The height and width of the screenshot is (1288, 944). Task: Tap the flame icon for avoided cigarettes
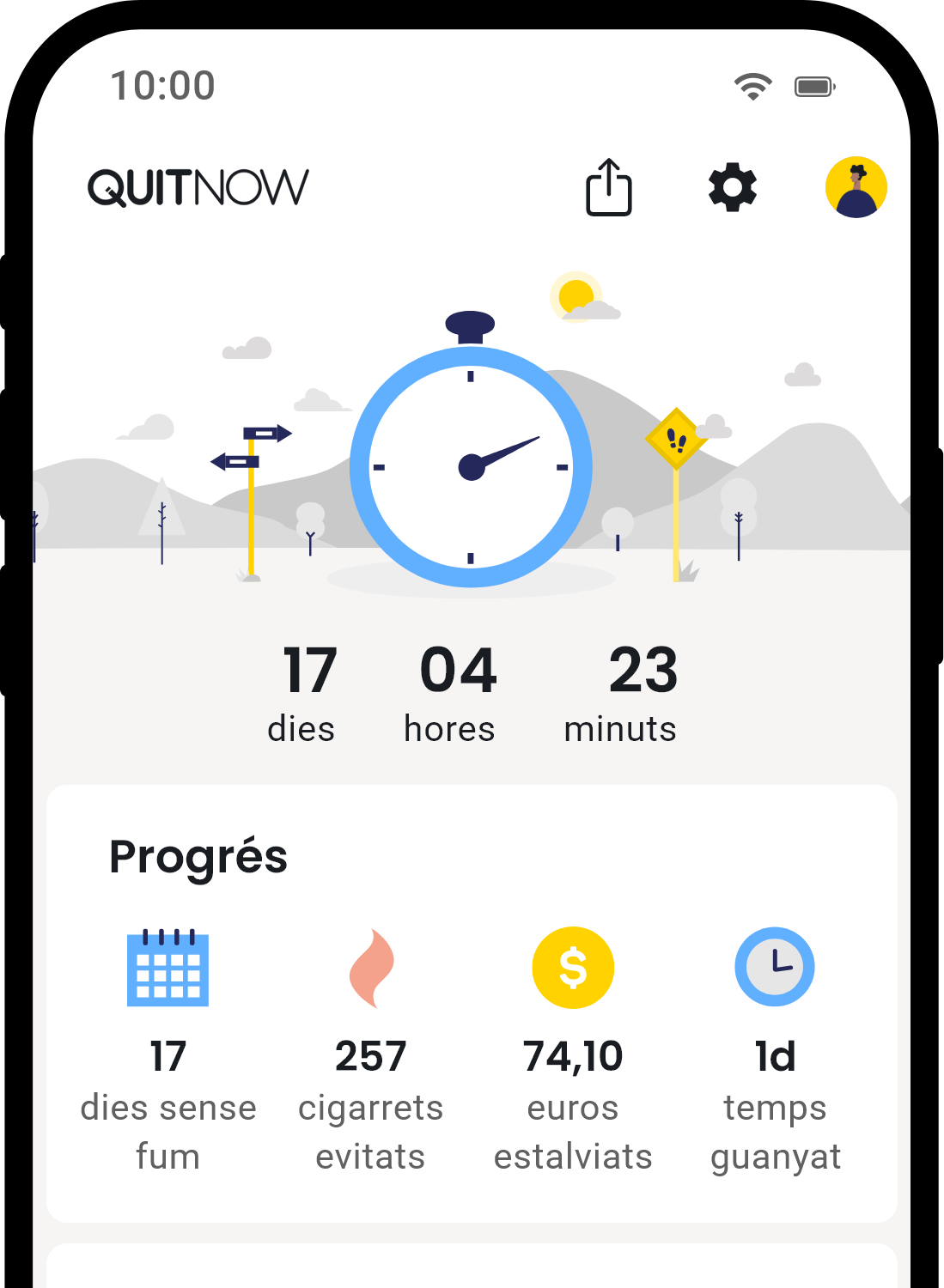(x=372, y=968)
